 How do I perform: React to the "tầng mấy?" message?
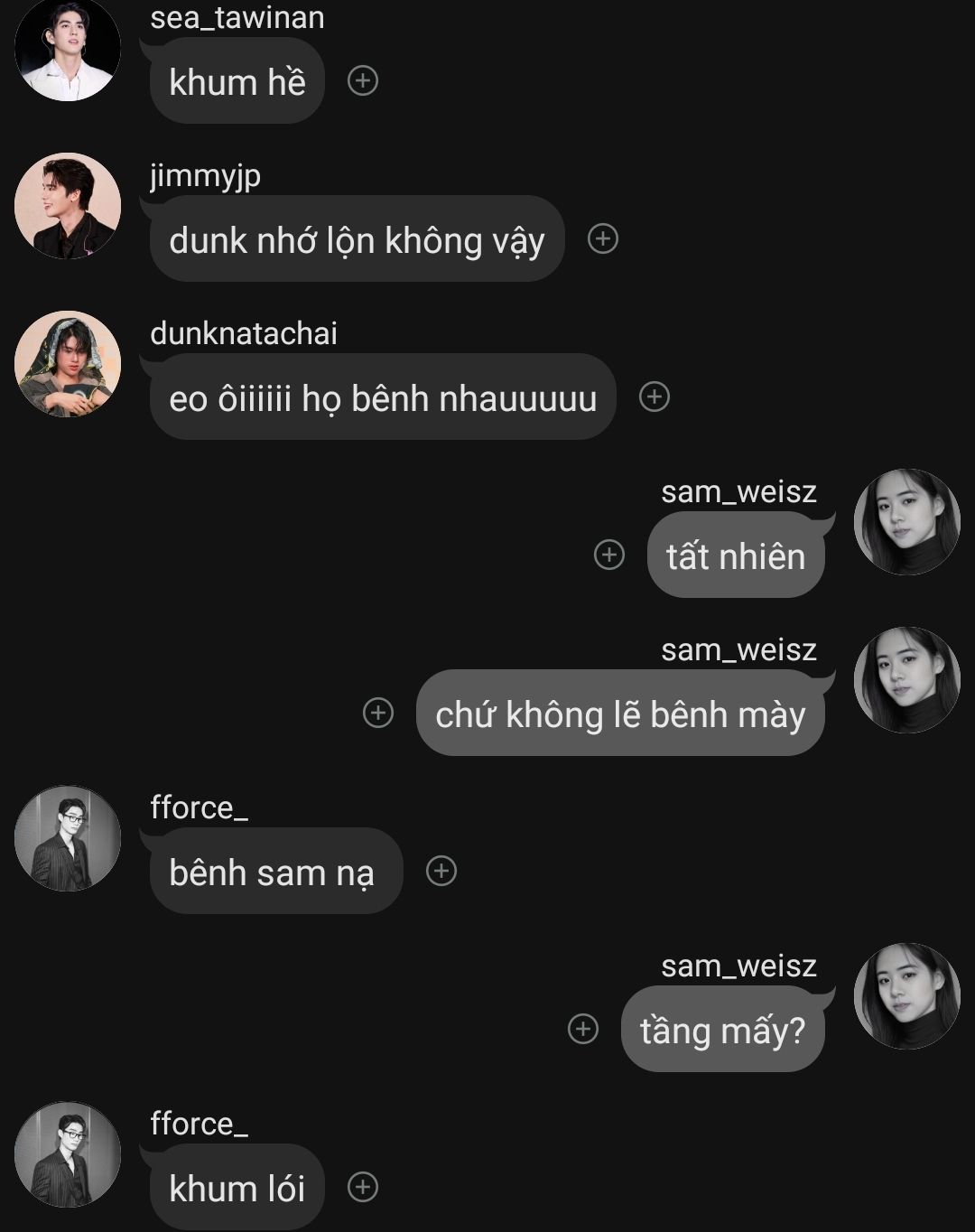[x=583, y=1030]
